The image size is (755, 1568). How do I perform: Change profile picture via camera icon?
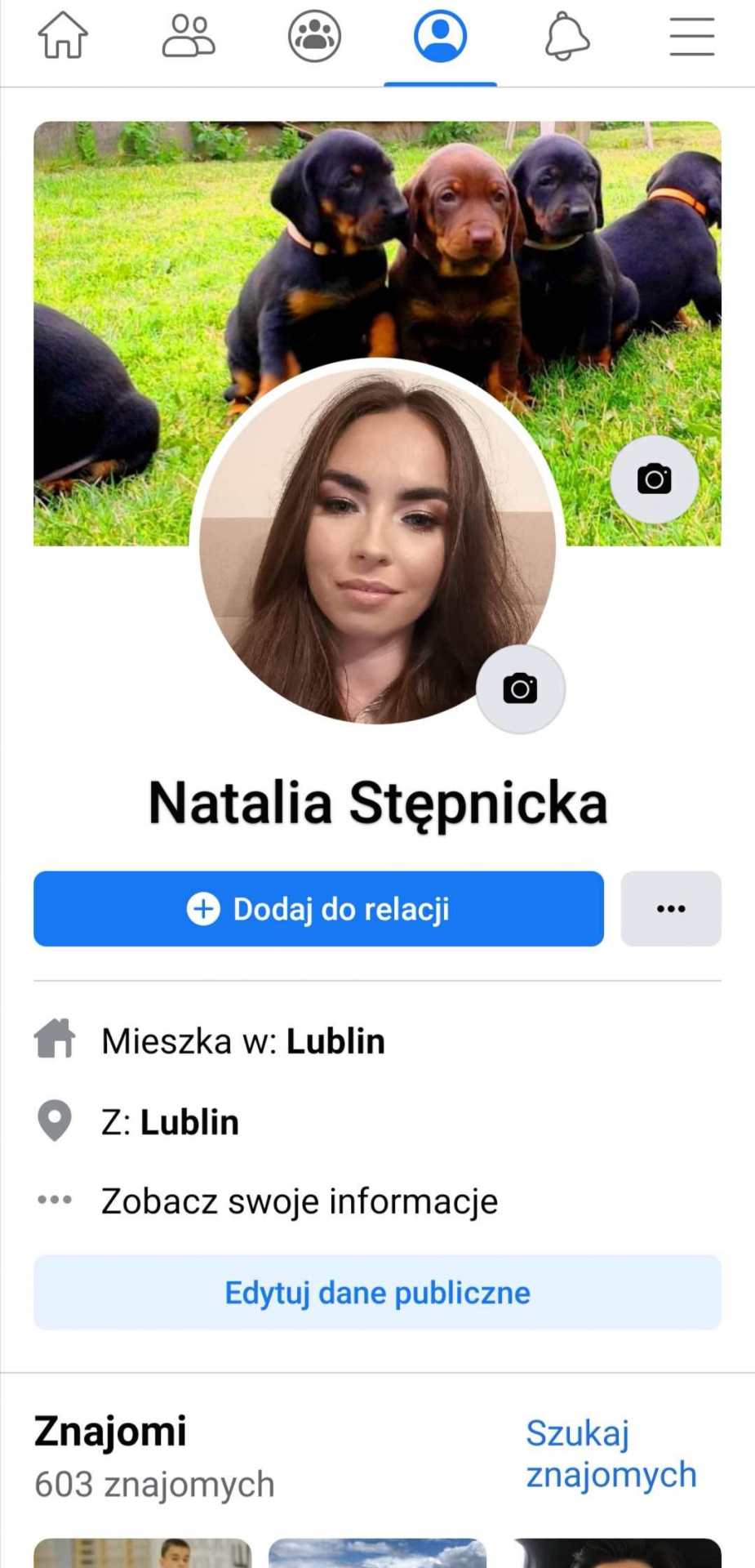(520, 689)
